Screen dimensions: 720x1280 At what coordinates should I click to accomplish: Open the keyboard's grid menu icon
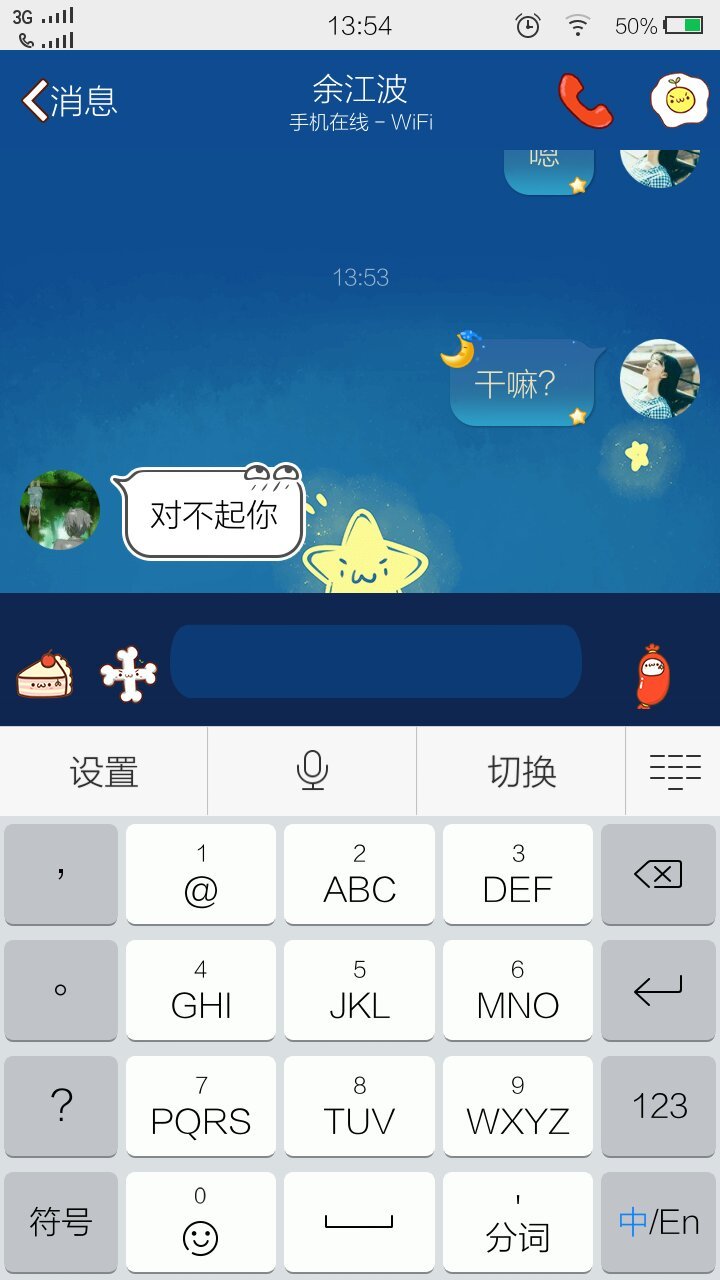(x=674, y=771)
